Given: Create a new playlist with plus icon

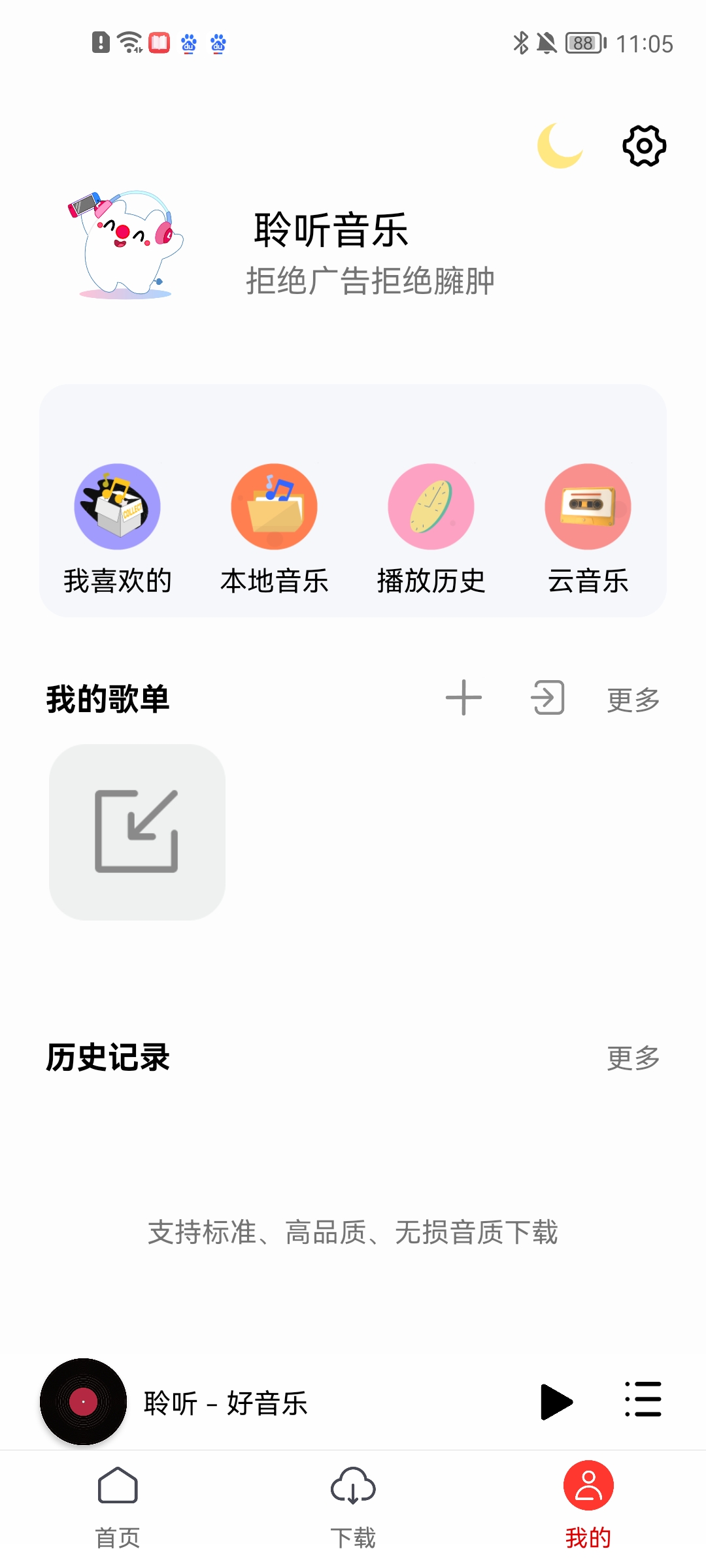Looking at the screenshot, I should pyautogui.click(x=463, y=698).
